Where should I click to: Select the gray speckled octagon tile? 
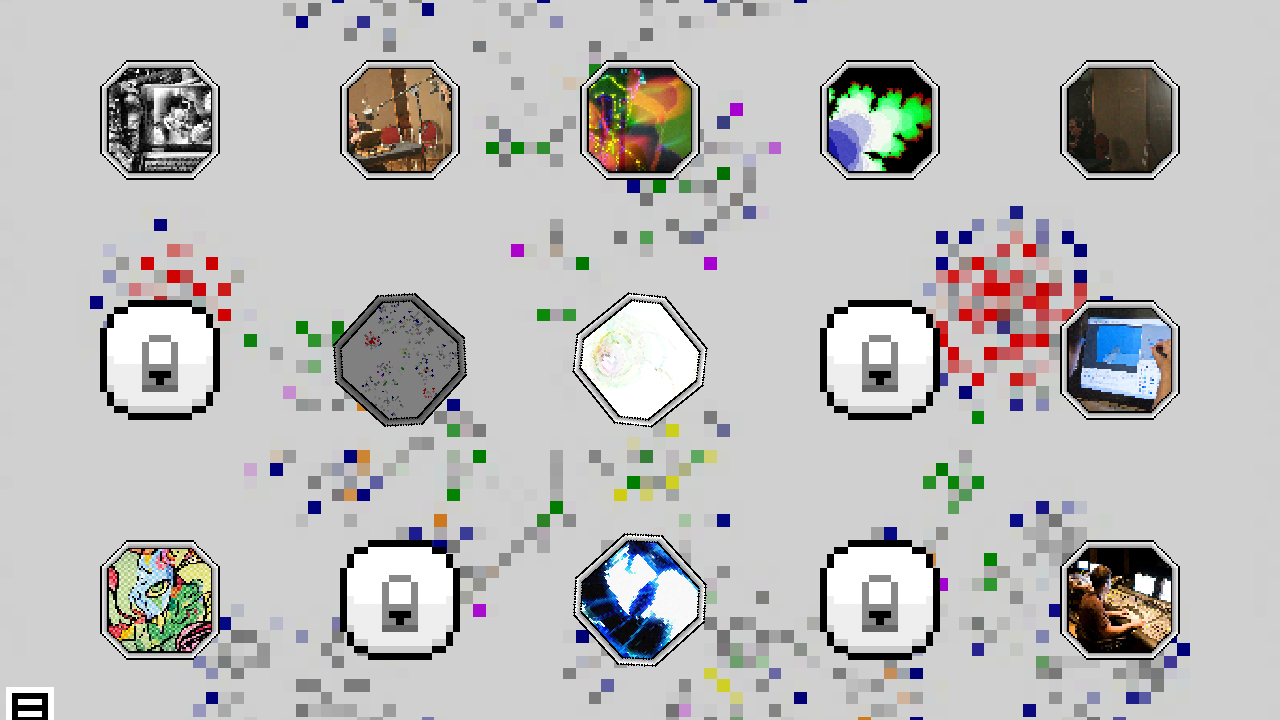click(x=400, y=360)
